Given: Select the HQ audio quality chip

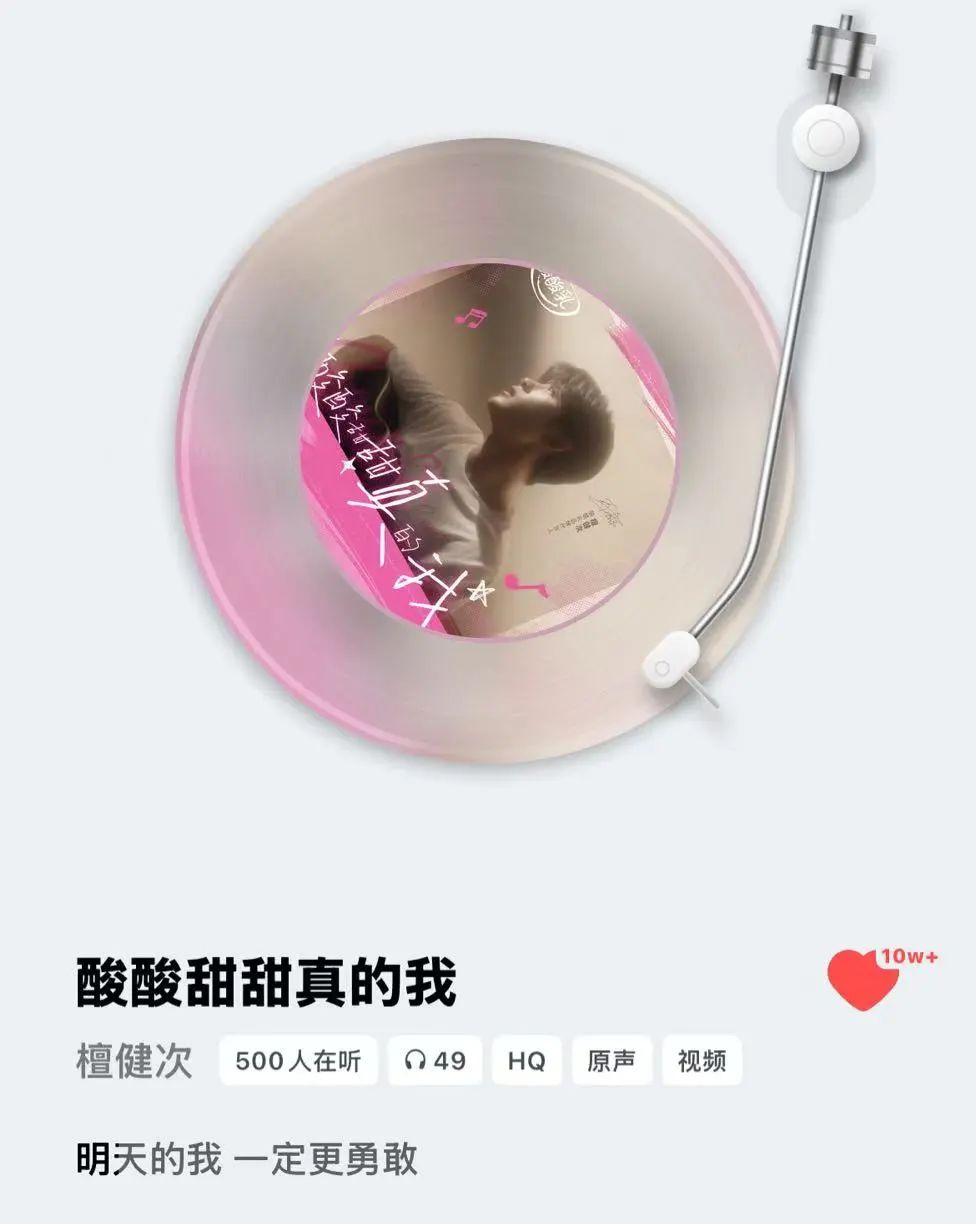Looking at the screenshot, I should [x=525, y=1061].
